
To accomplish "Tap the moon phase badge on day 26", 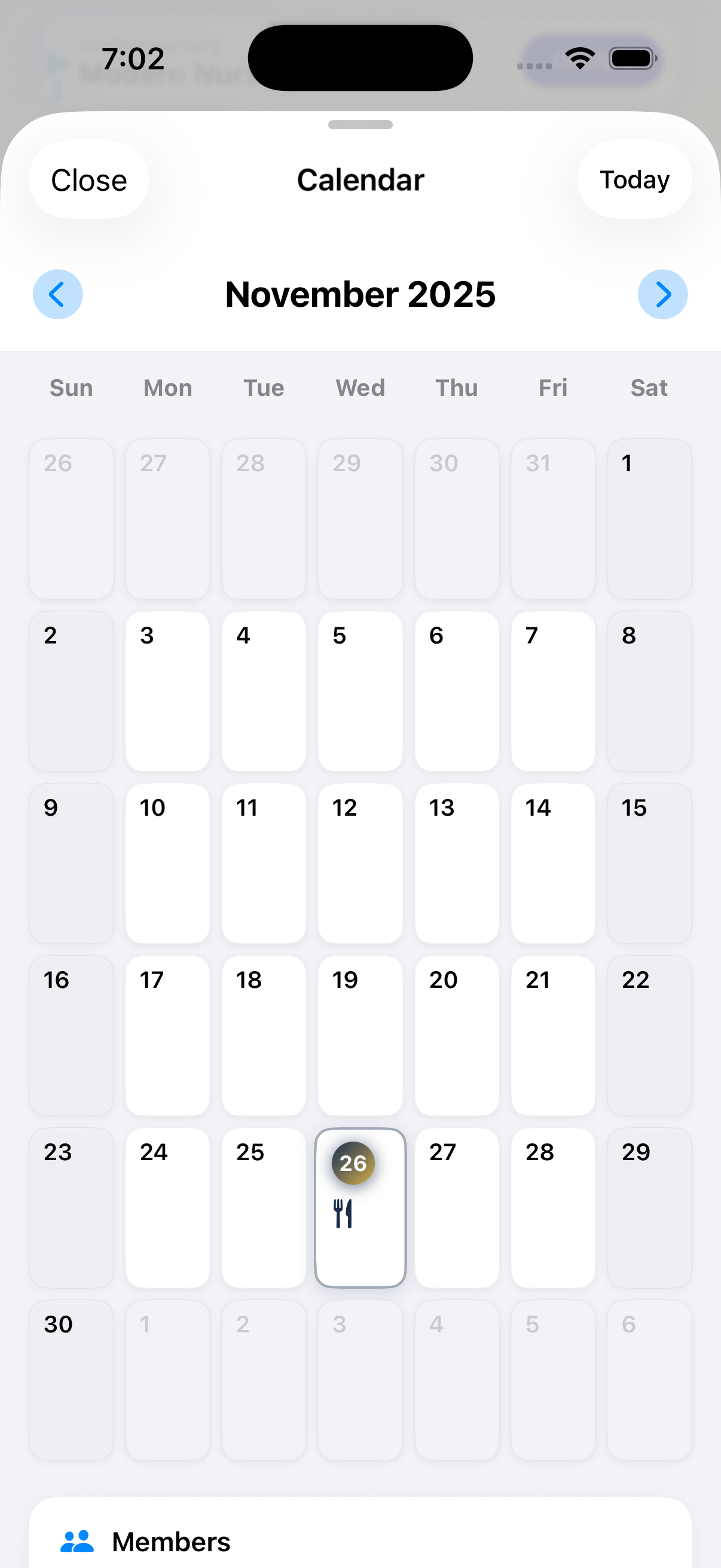I will (353, 1163).
